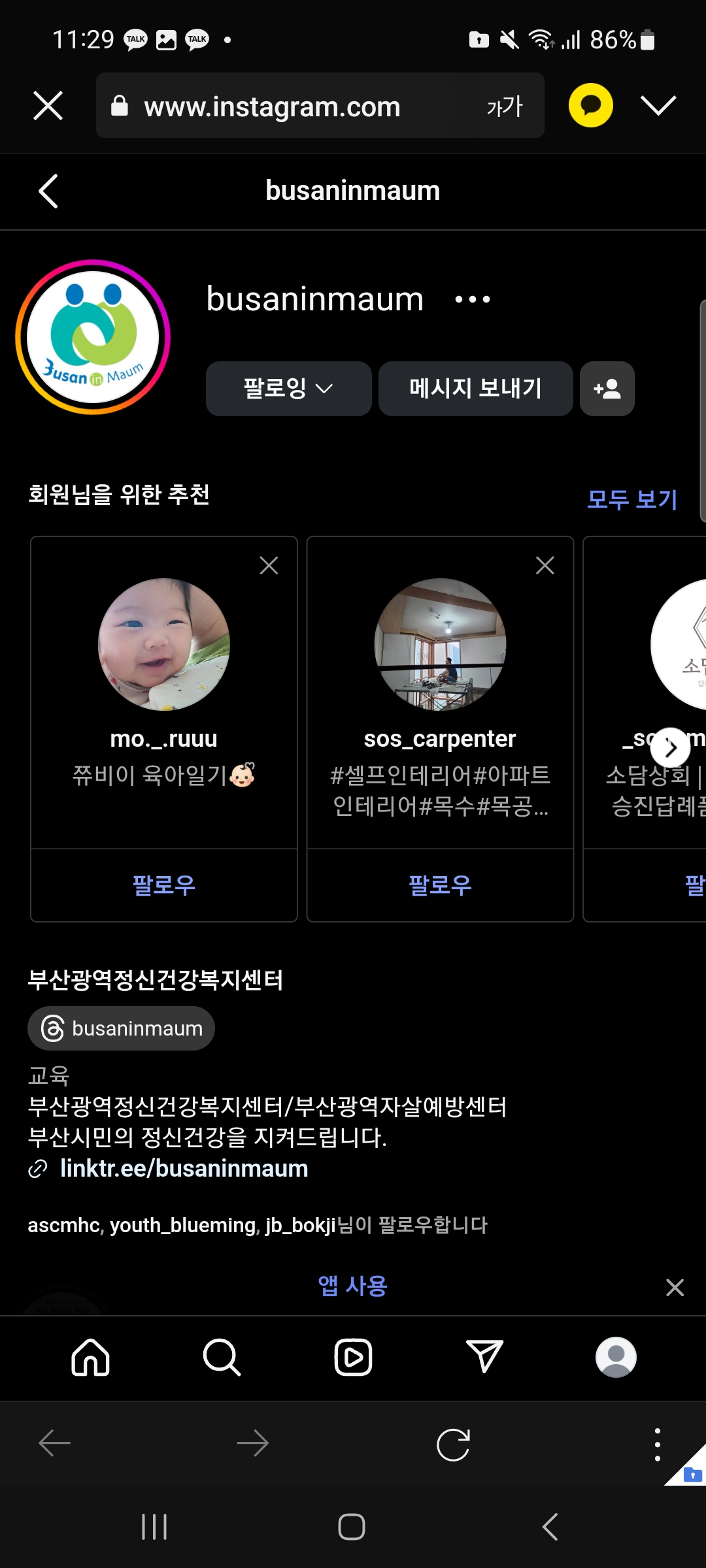Viewport: 706px width, 1568px height.
Task: Reload the page in the browser toolbar
Action: pos(453,1445)
